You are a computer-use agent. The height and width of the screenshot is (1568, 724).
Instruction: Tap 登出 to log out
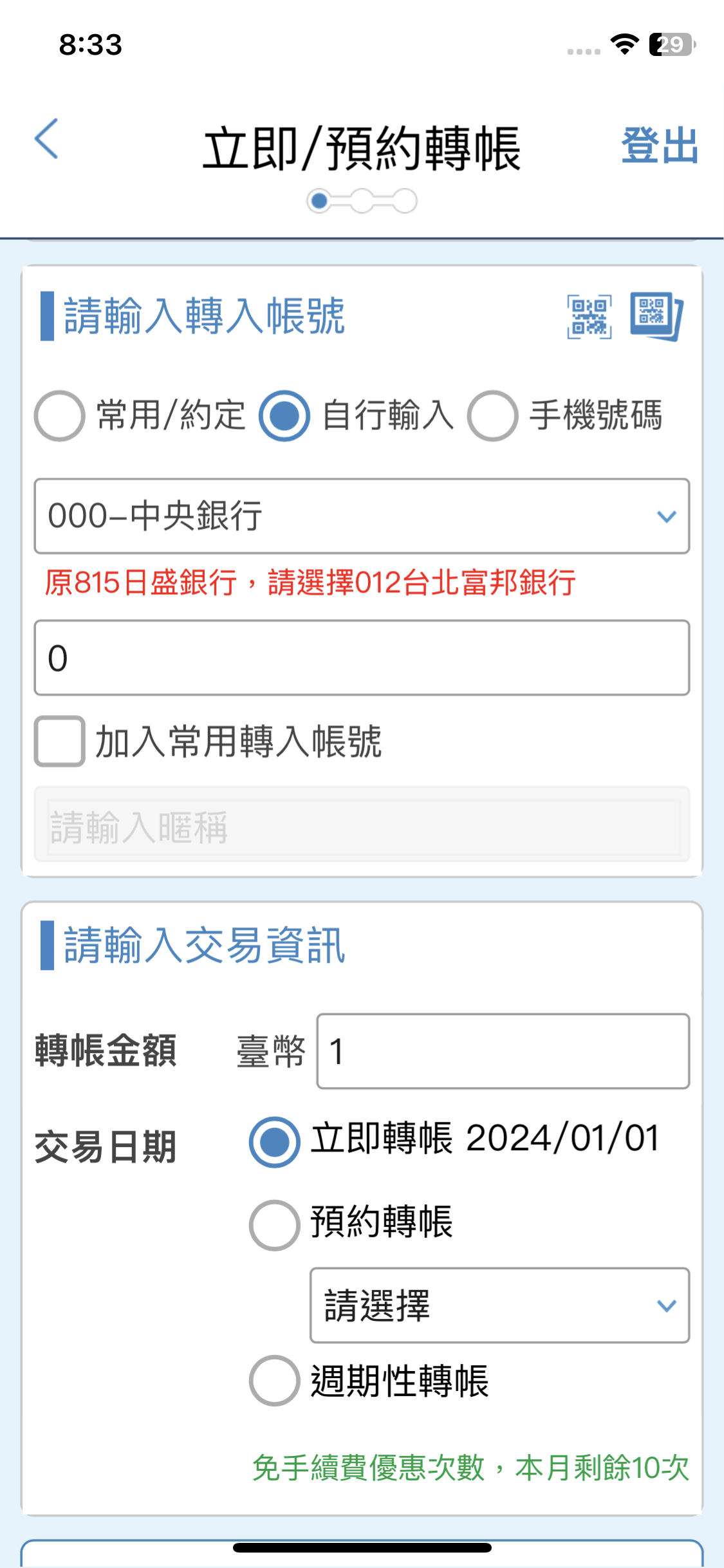click(660, 145)
